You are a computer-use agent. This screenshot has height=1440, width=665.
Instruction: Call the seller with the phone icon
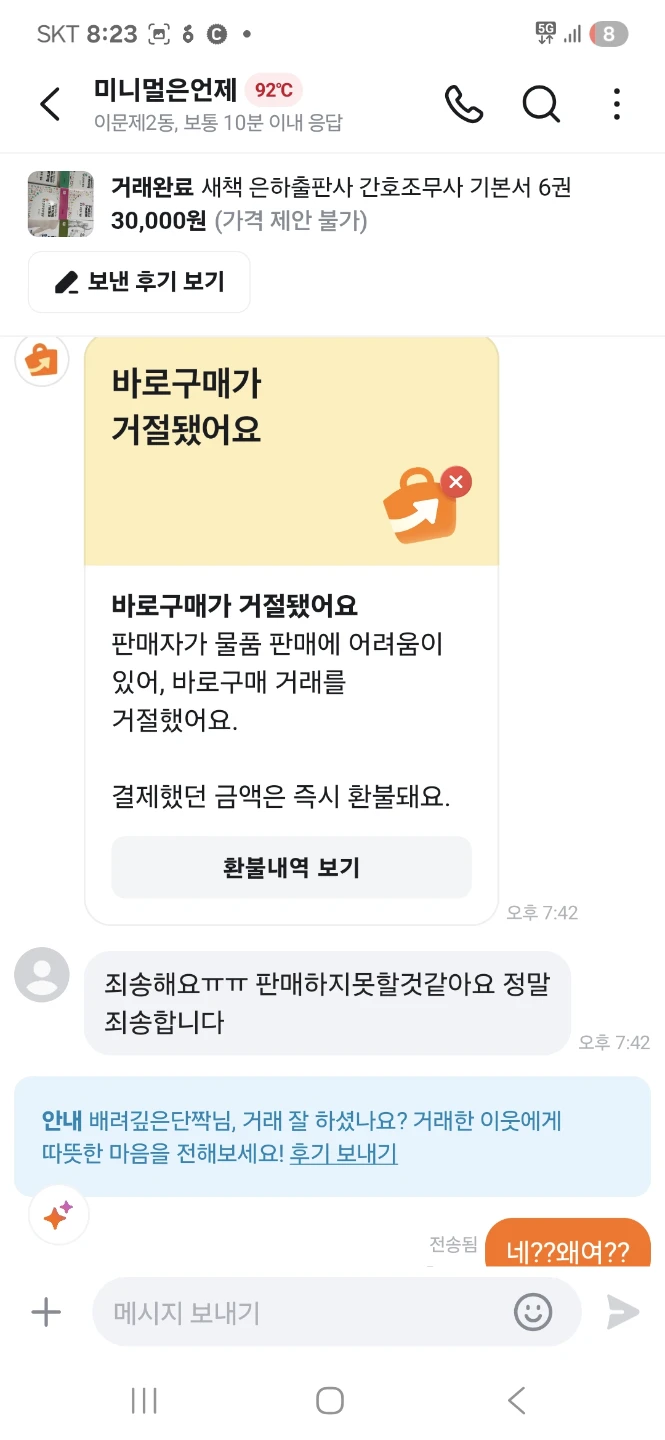464,104
